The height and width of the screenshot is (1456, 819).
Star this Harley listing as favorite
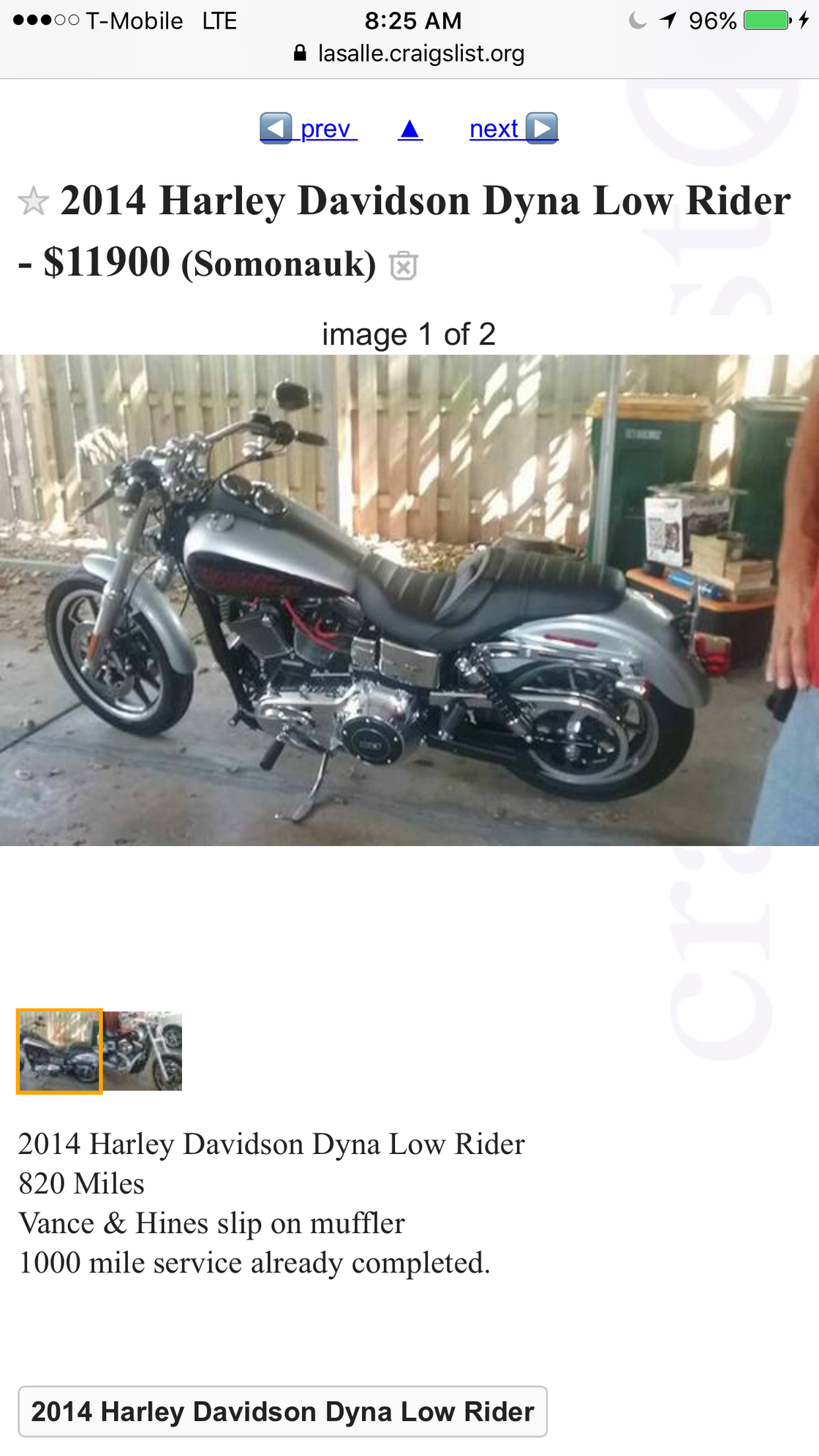pos(34,202)
